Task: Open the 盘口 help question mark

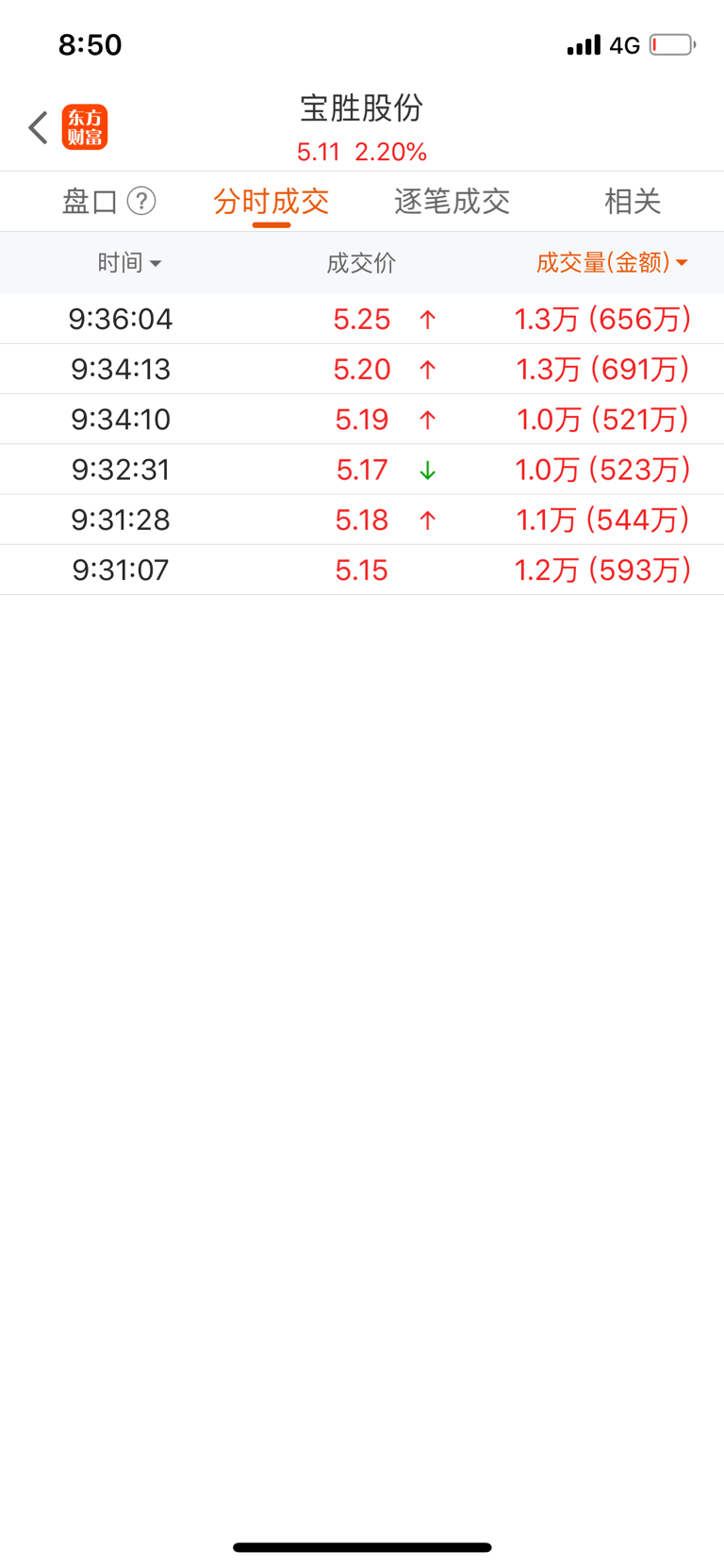Action: (x=141, y=201)
